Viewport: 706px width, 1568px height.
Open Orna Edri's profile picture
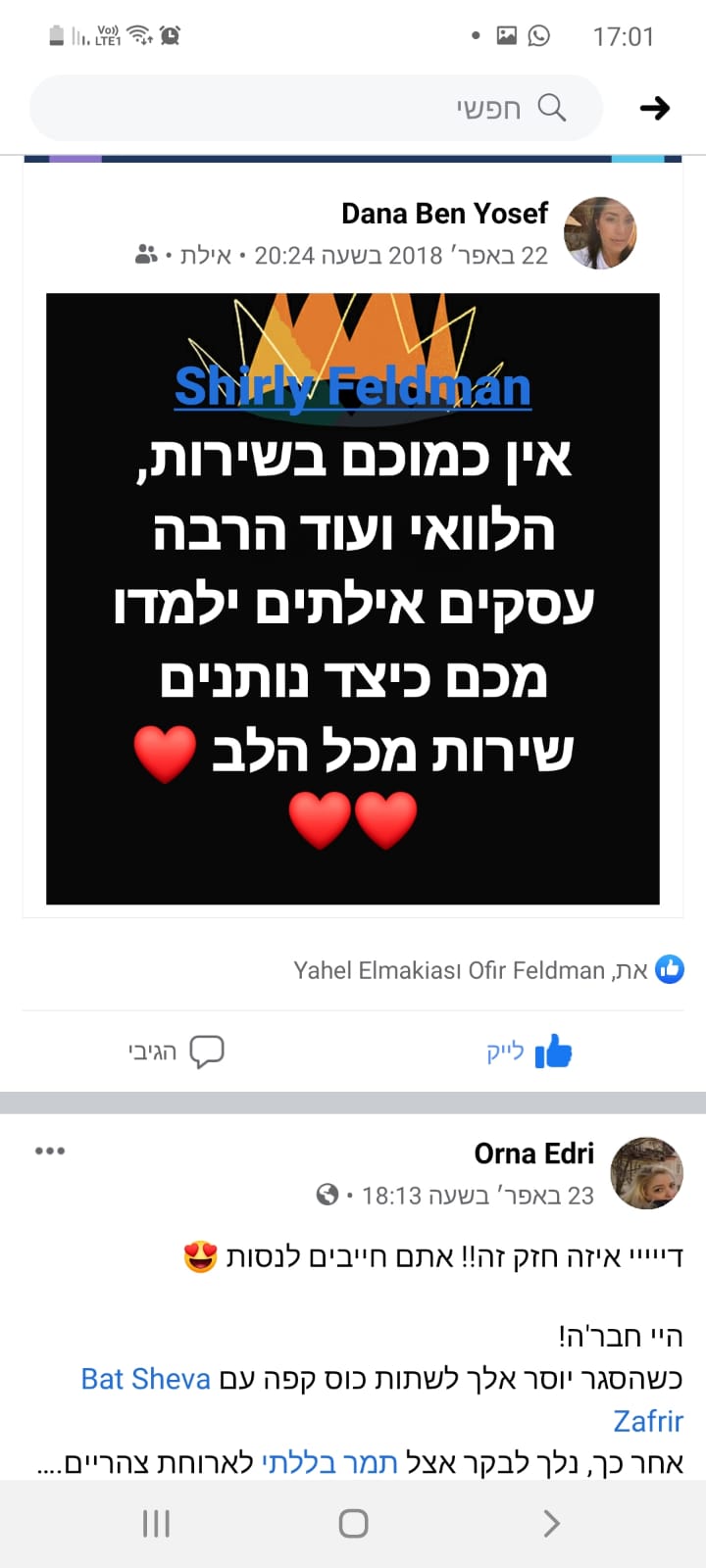pyautogui.click(x=646, y=1173)
